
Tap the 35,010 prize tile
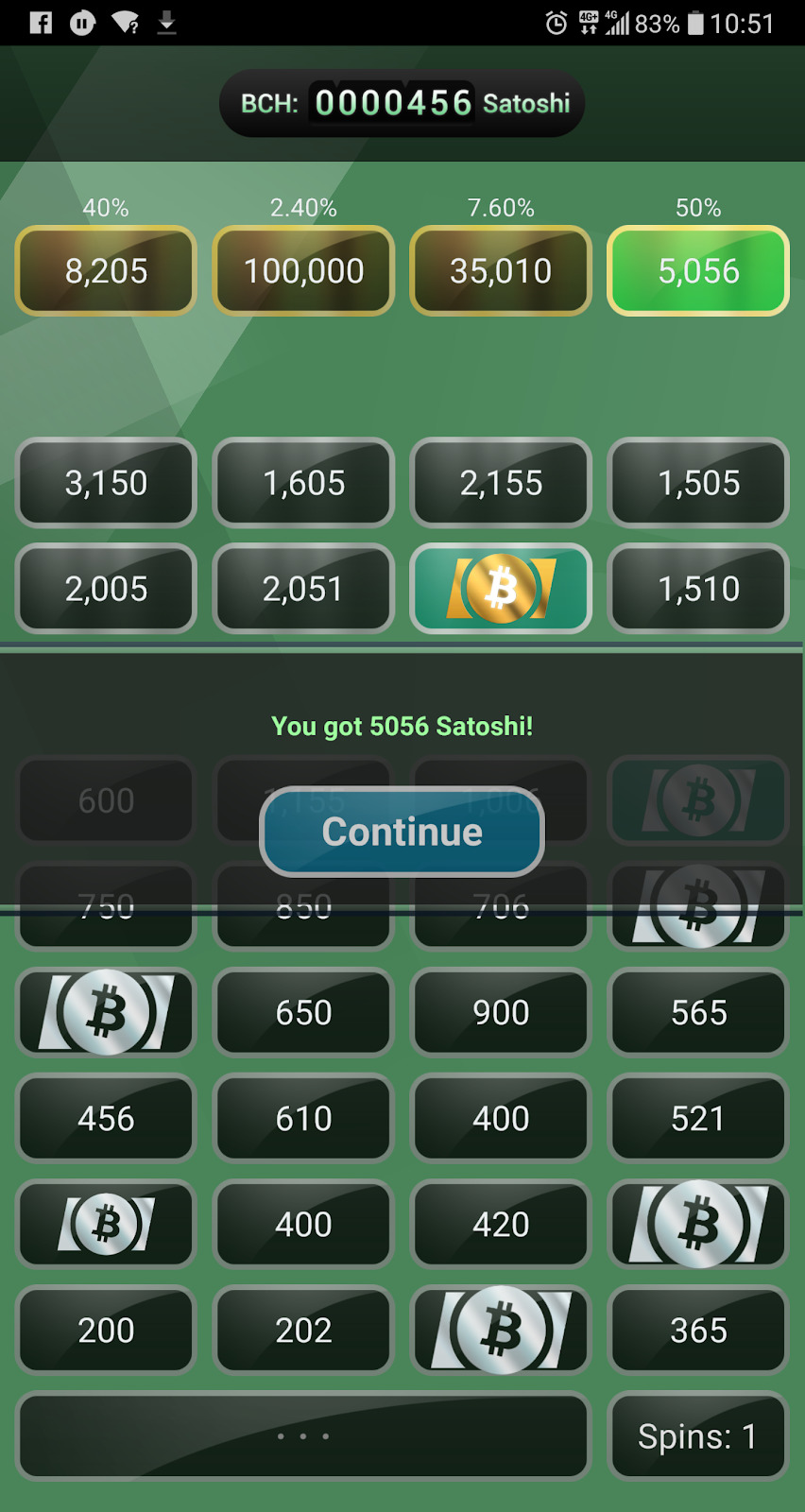pos(501,271)
